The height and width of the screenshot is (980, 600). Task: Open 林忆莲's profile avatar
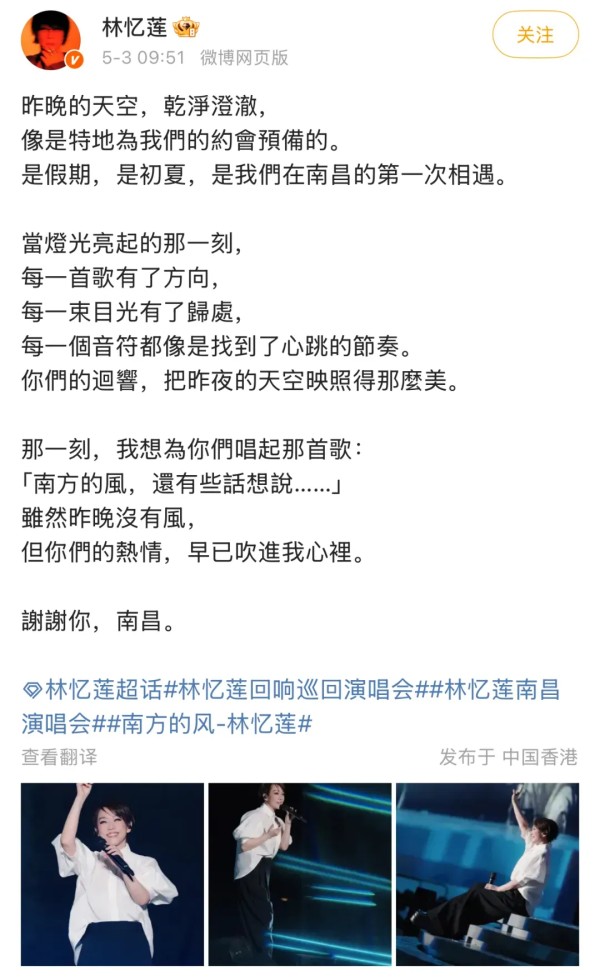52,40
